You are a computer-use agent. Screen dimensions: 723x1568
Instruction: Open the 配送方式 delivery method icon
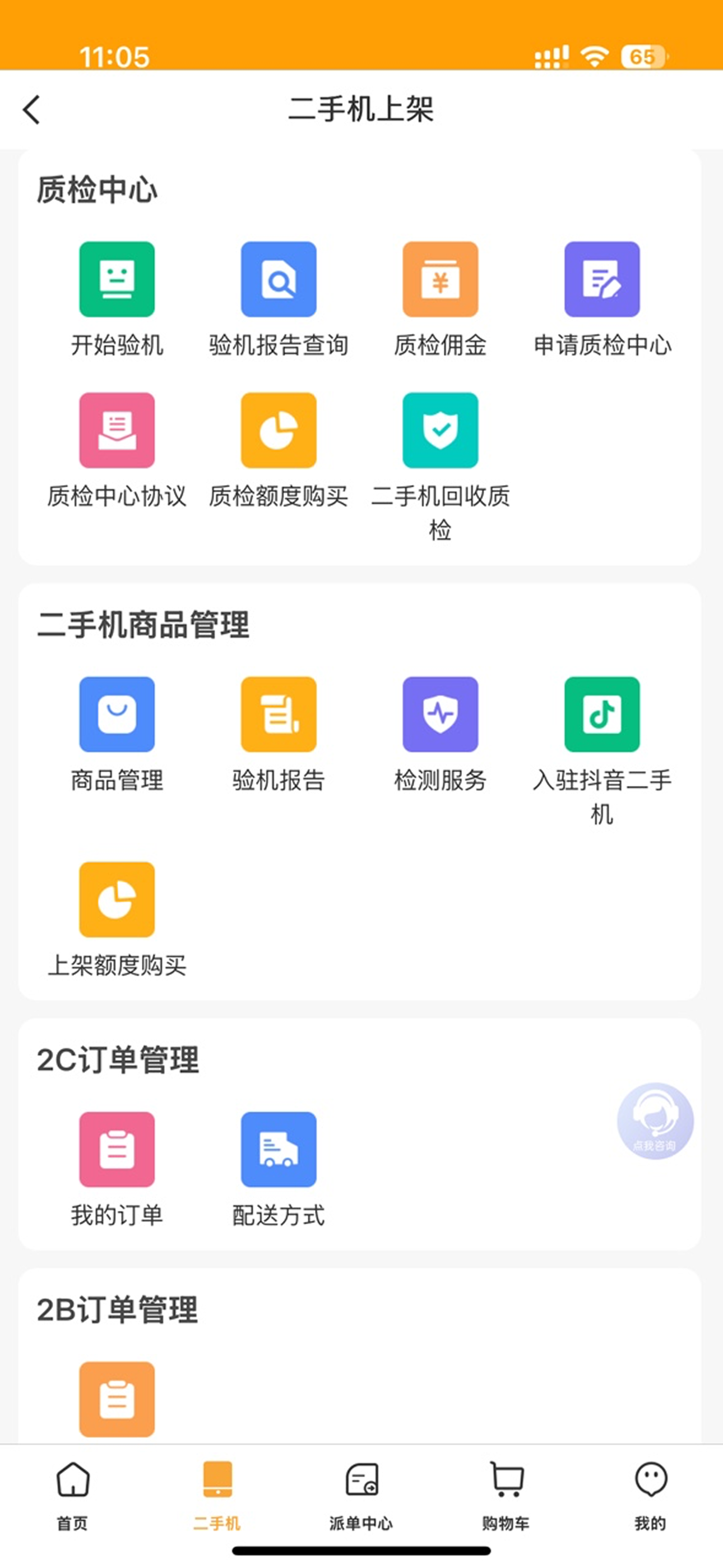click(279, 1151)
